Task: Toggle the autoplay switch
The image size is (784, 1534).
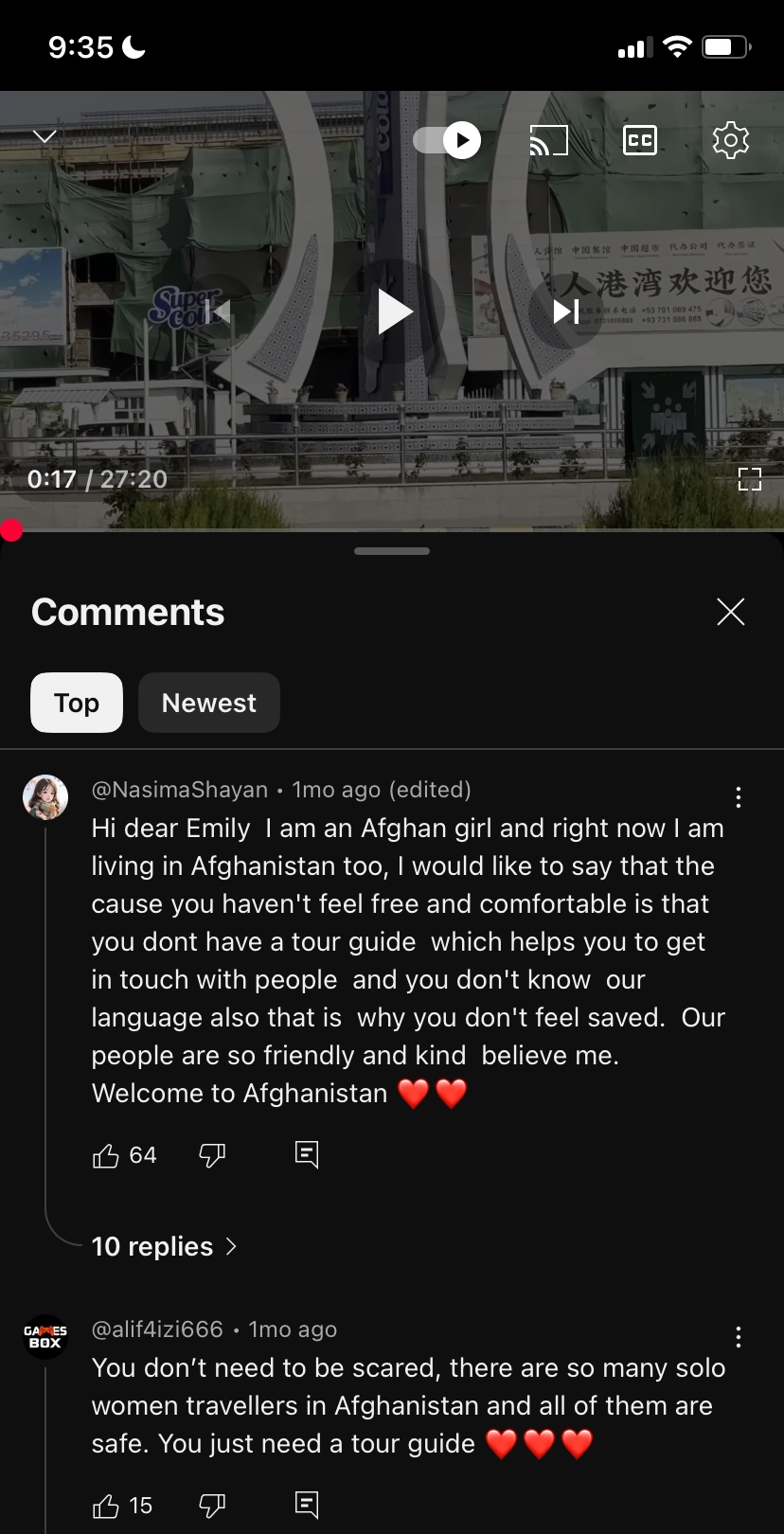Action: [447, 141]
